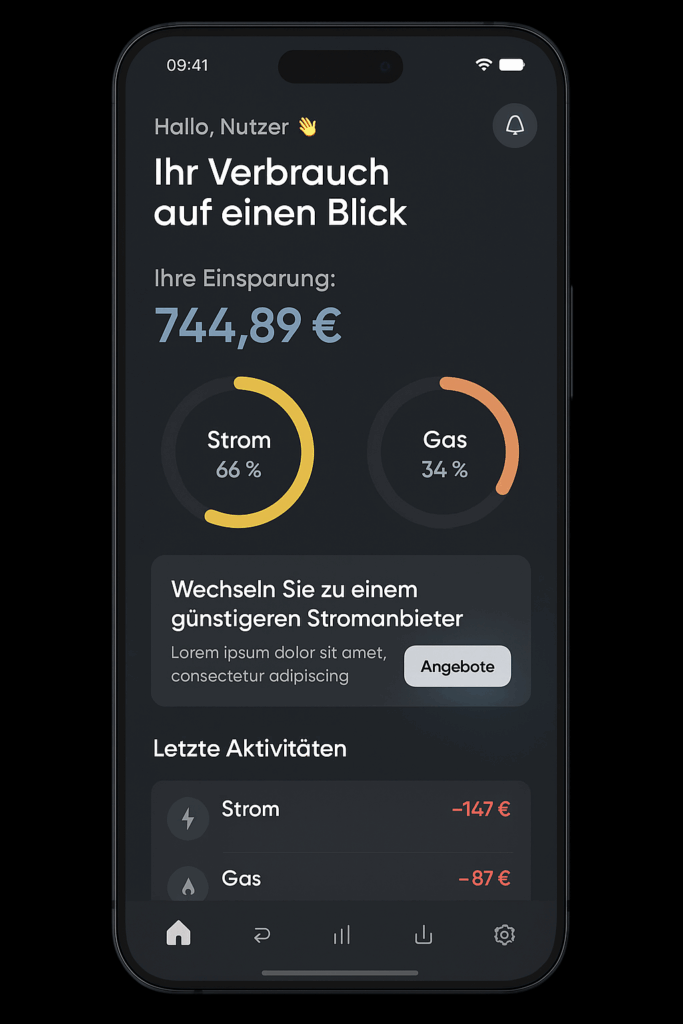
Task: Open the notifications bell
Action: click(x=515, y=126)
